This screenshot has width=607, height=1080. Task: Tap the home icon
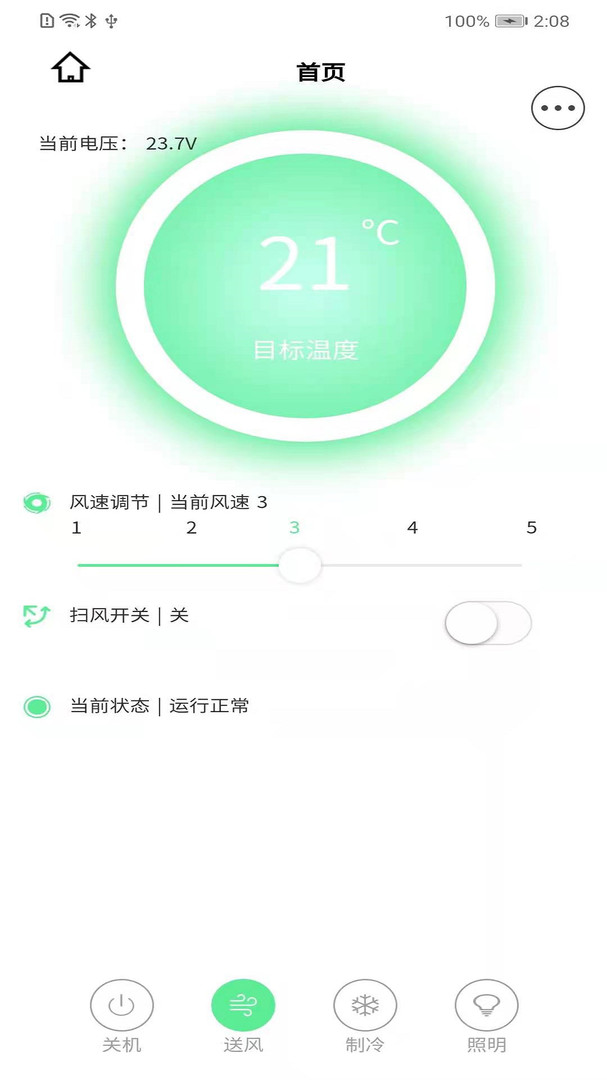point(71,68)
